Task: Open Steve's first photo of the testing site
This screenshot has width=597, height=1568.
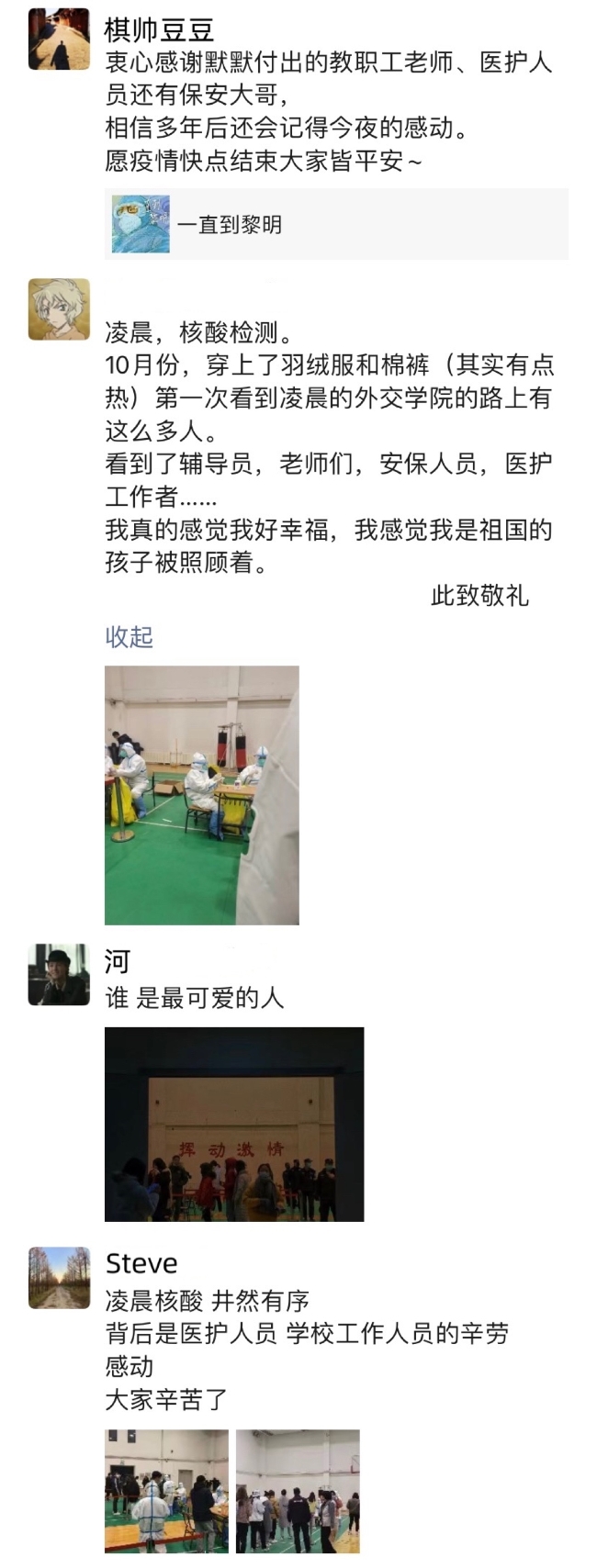Action: [x=166, y=1490]
